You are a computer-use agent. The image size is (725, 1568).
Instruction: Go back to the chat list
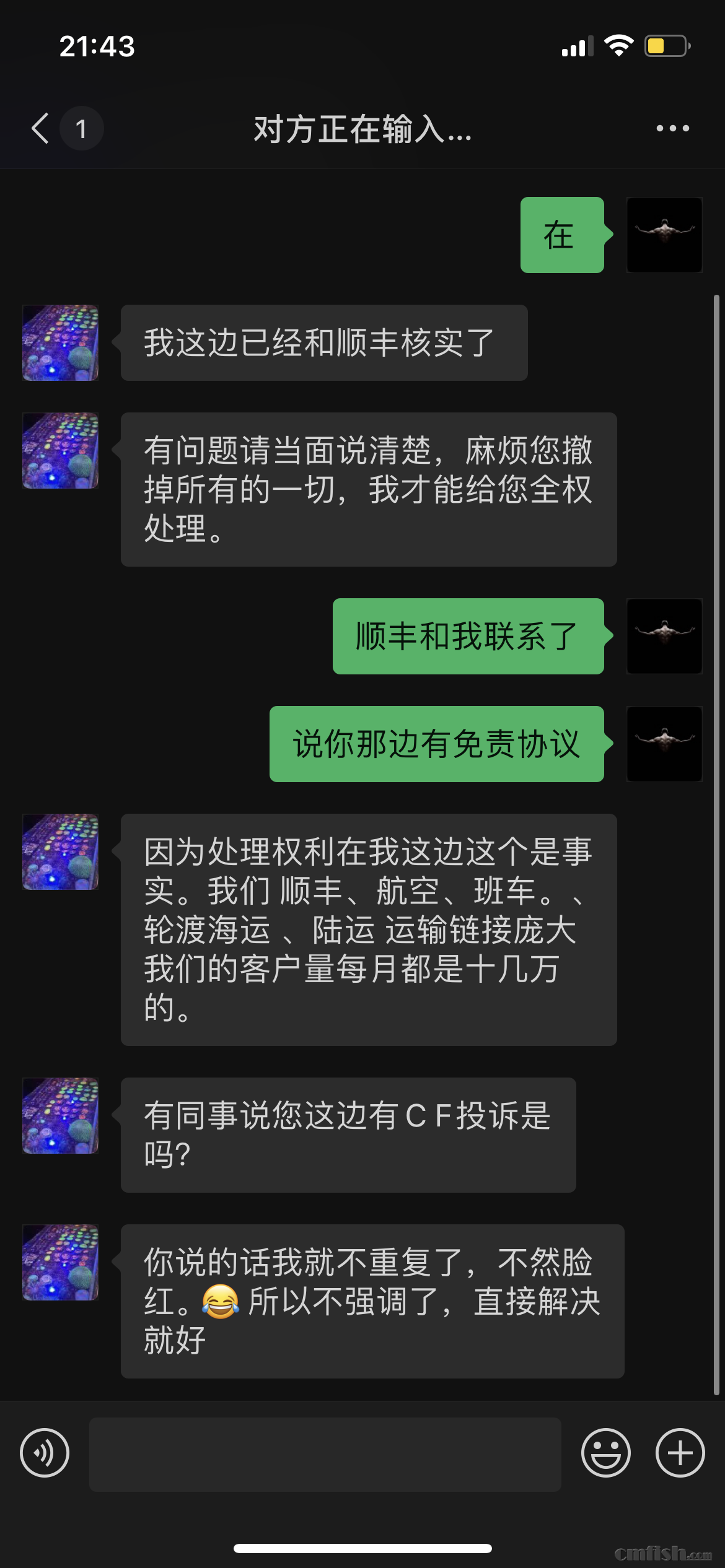click(x=41, y=129)
